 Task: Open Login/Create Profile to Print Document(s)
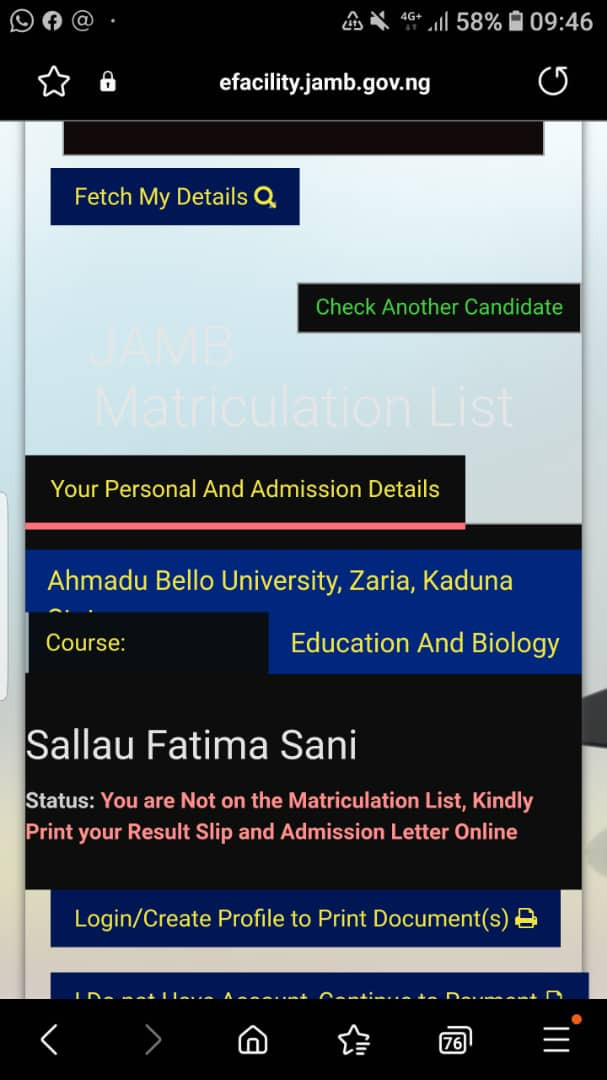(x=305, y=919)
